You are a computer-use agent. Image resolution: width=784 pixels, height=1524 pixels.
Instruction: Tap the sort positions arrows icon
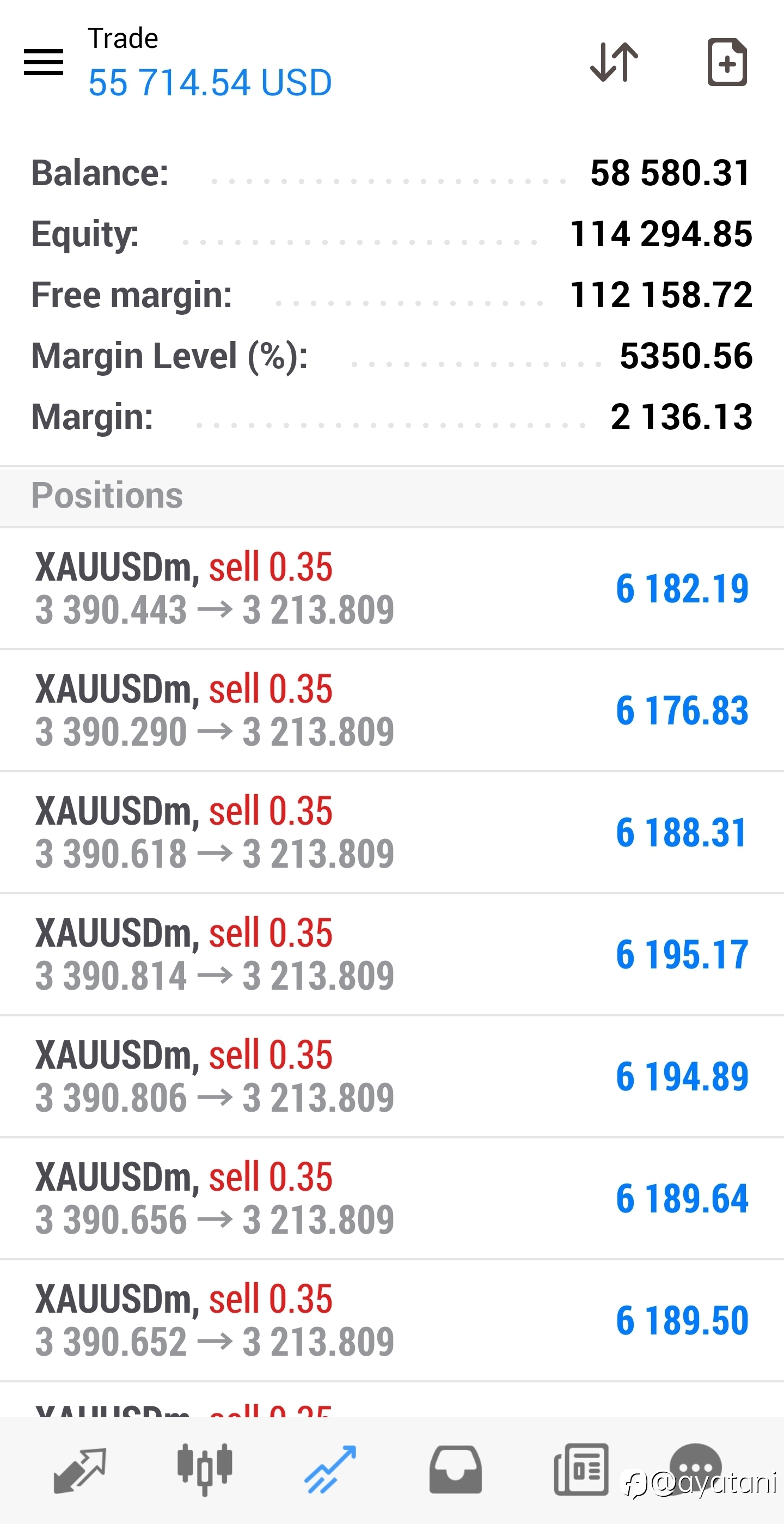click(x=614, y=62)
